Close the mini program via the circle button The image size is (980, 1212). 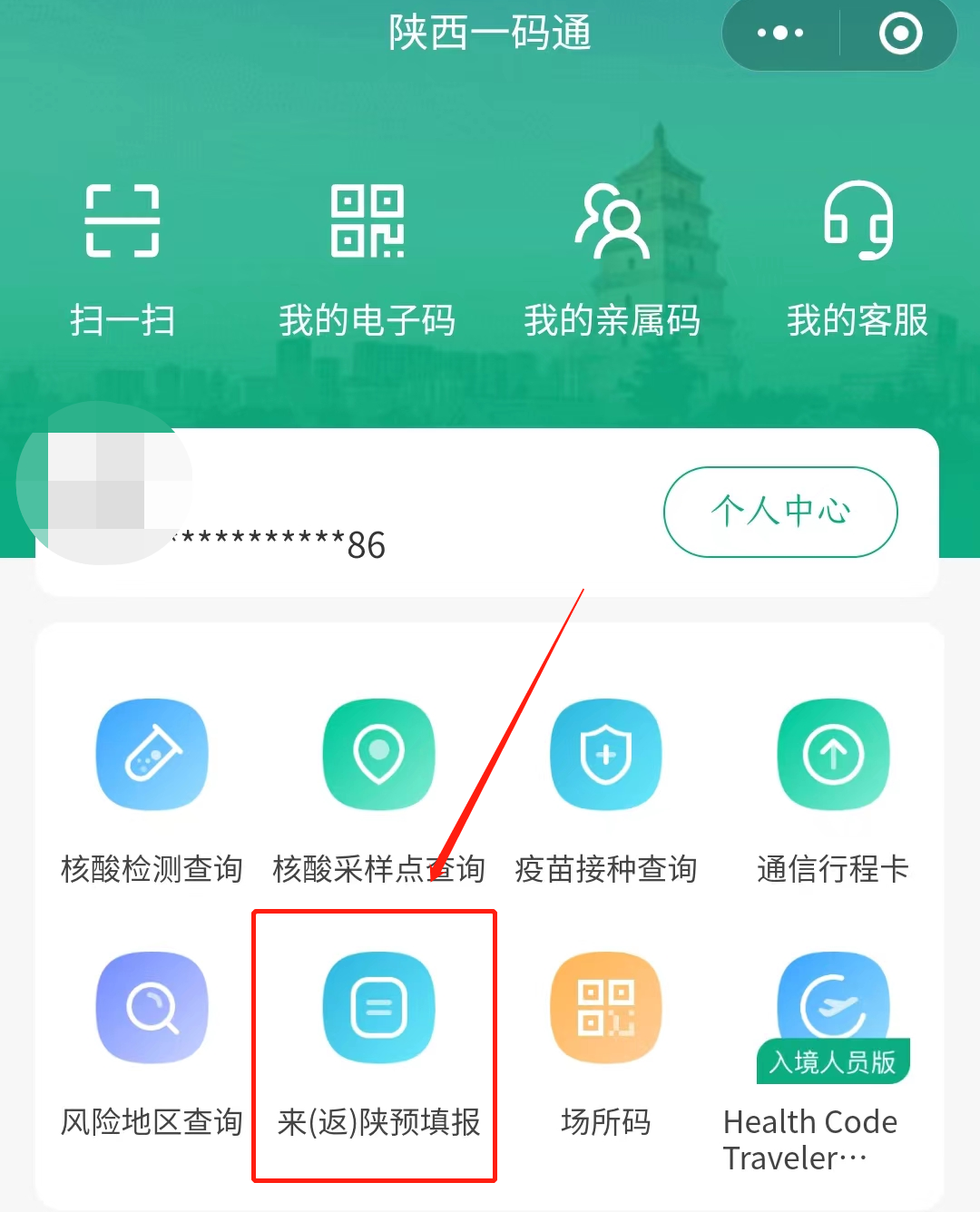coord(900,34)
